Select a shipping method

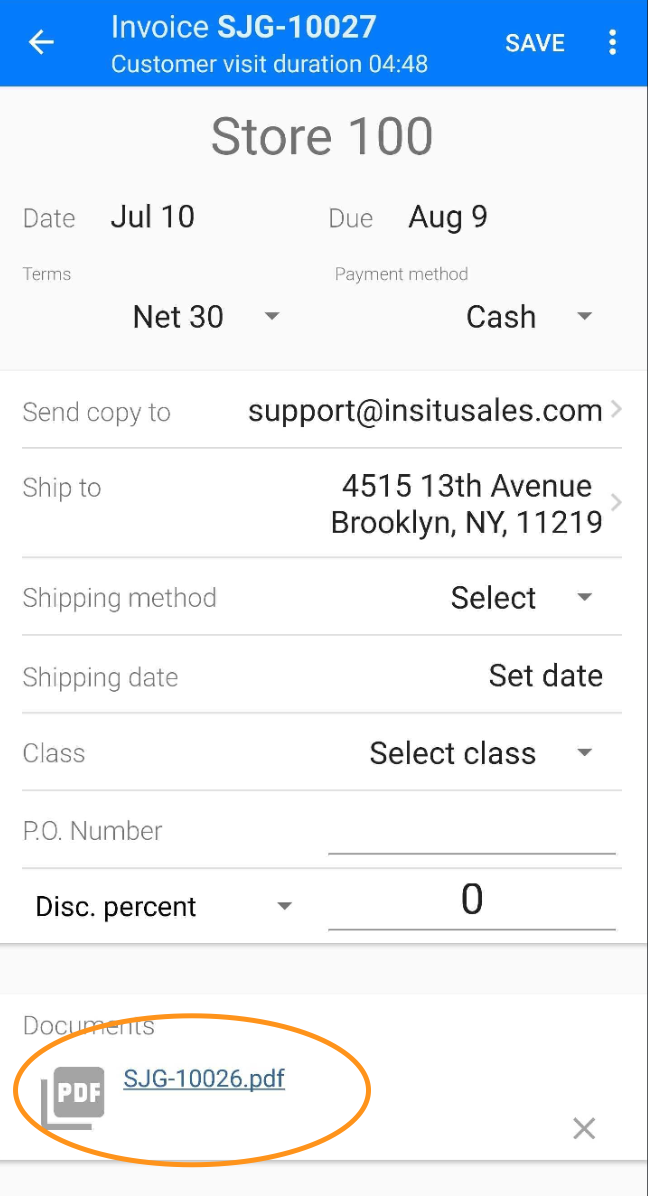click(x=520, y=598)
